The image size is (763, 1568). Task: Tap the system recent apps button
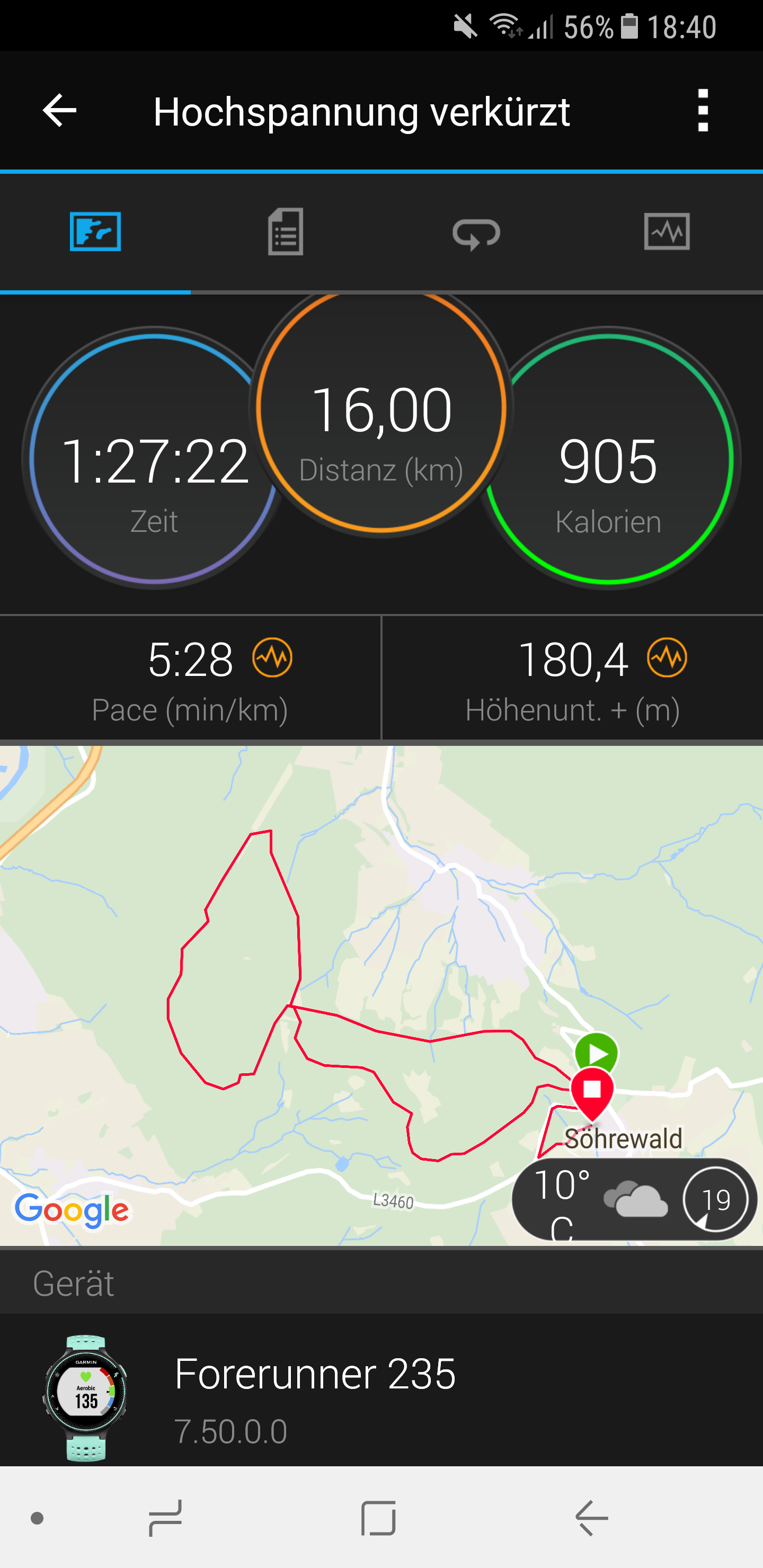(x=166, y=1518)
